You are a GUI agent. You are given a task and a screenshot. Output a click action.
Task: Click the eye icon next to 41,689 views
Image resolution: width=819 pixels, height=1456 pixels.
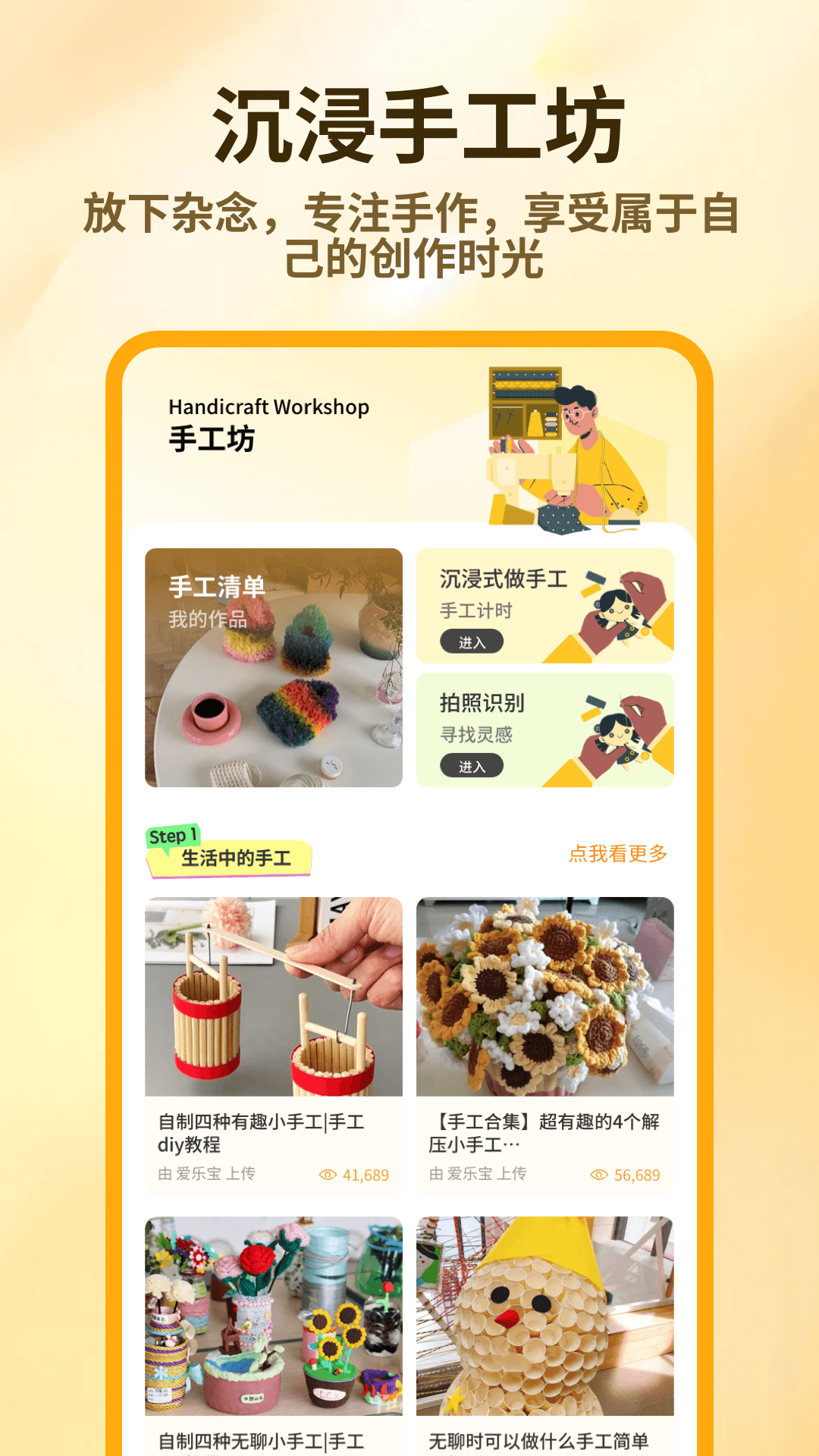pyautogui.click(x=328, y=1174)
